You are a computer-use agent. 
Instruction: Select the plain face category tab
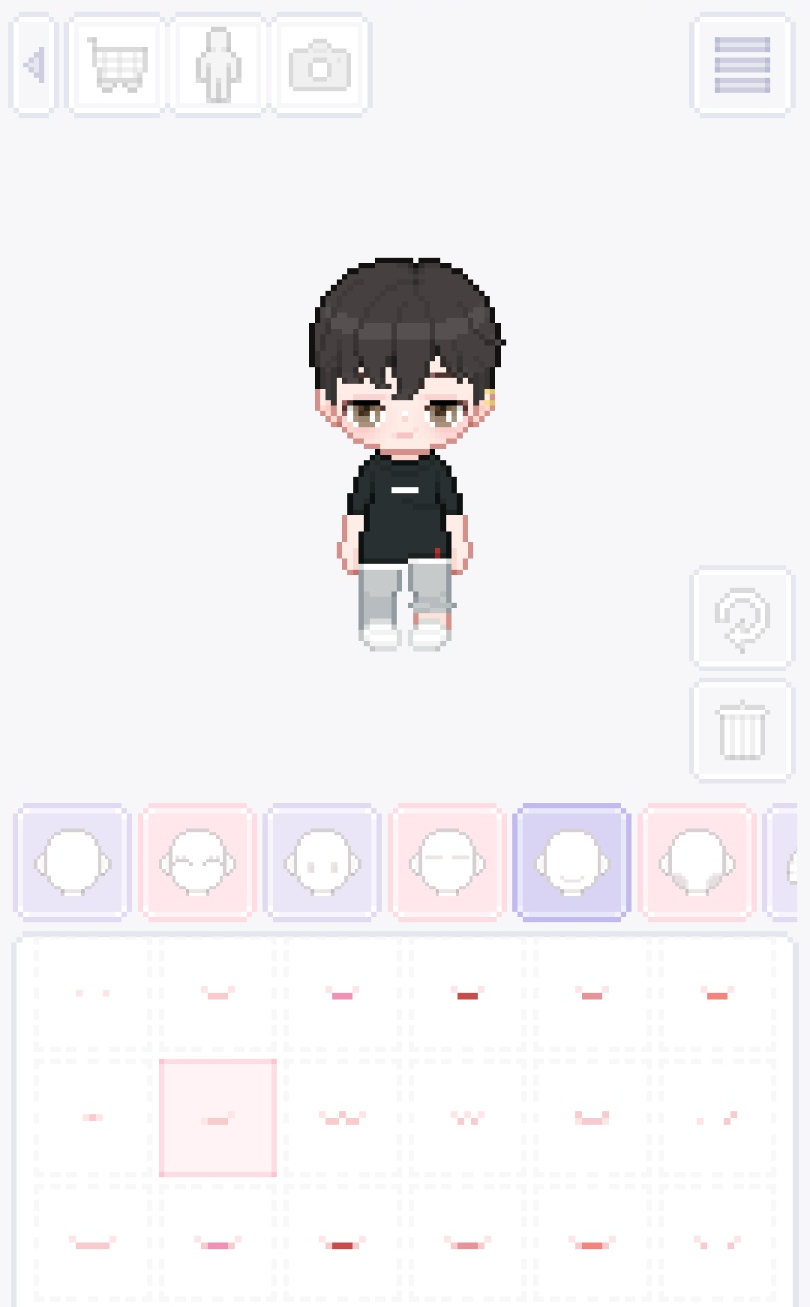[x=72, y=862]
